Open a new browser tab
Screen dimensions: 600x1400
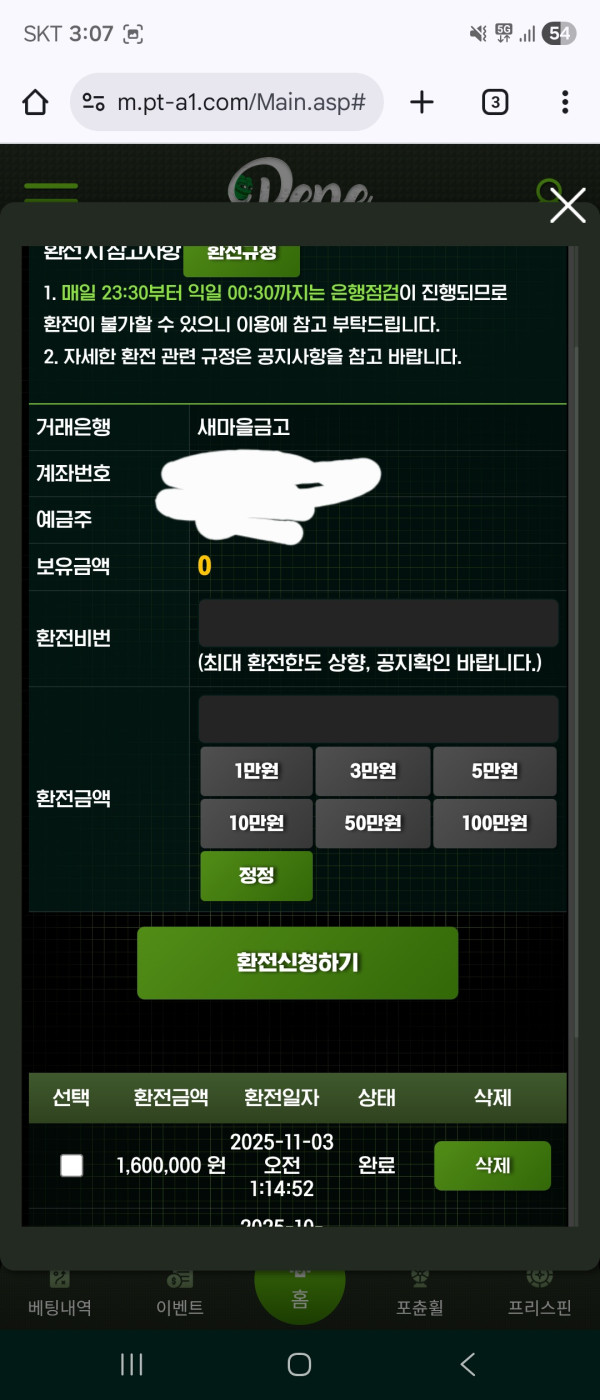tap(422, 102)
